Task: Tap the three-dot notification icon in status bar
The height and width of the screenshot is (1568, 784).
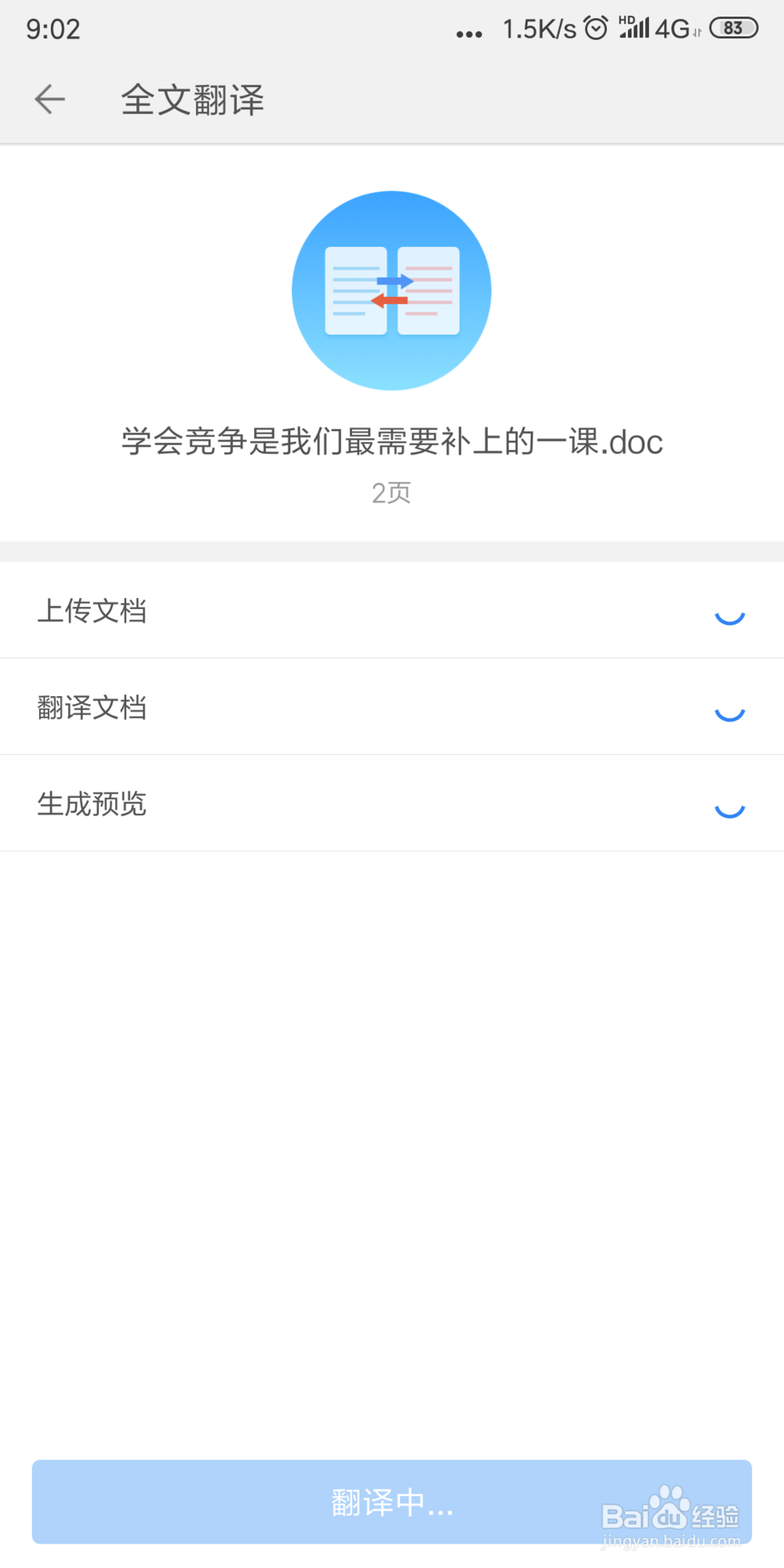Action: coord(469,33)
